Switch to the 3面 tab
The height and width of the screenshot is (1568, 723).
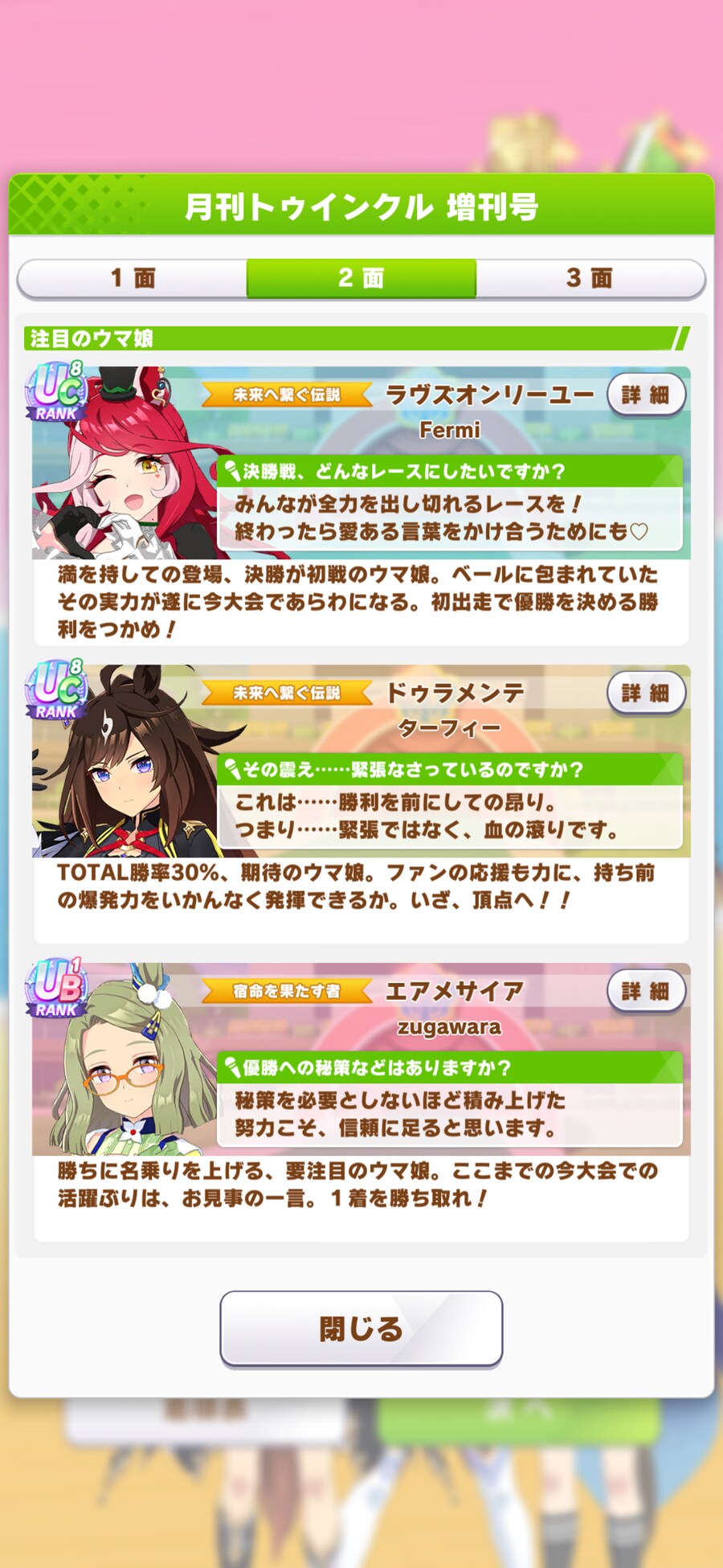(x=590, y=278)
